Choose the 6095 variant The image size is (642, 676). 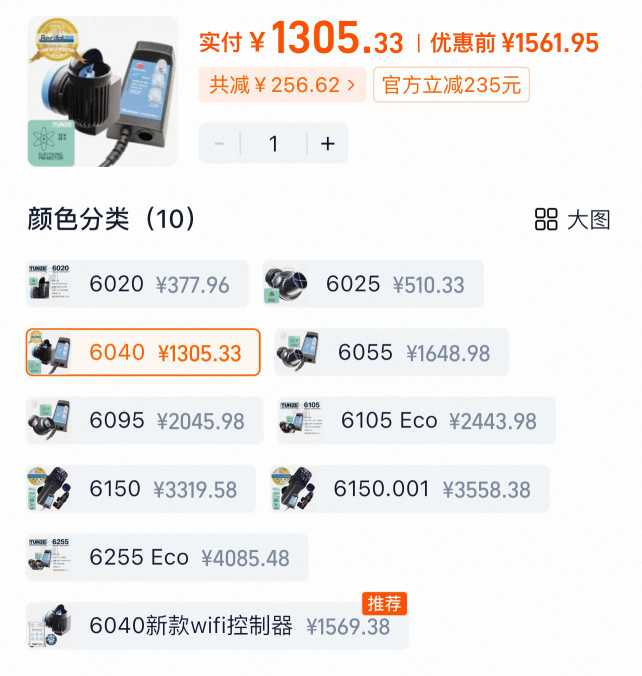point(144,420)
